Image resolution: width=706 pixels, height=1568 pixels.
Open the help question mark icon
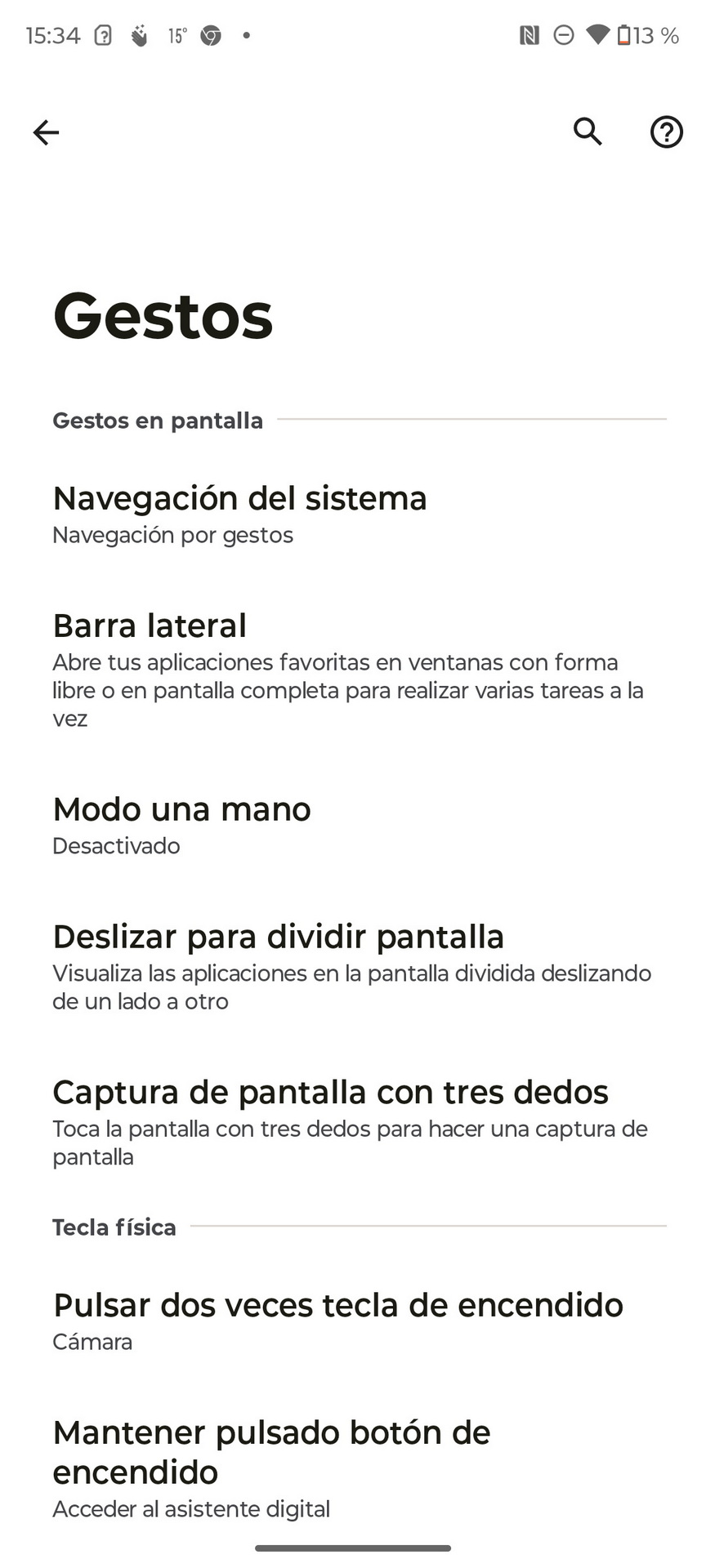pyautogui.click(x=667, y=131)
